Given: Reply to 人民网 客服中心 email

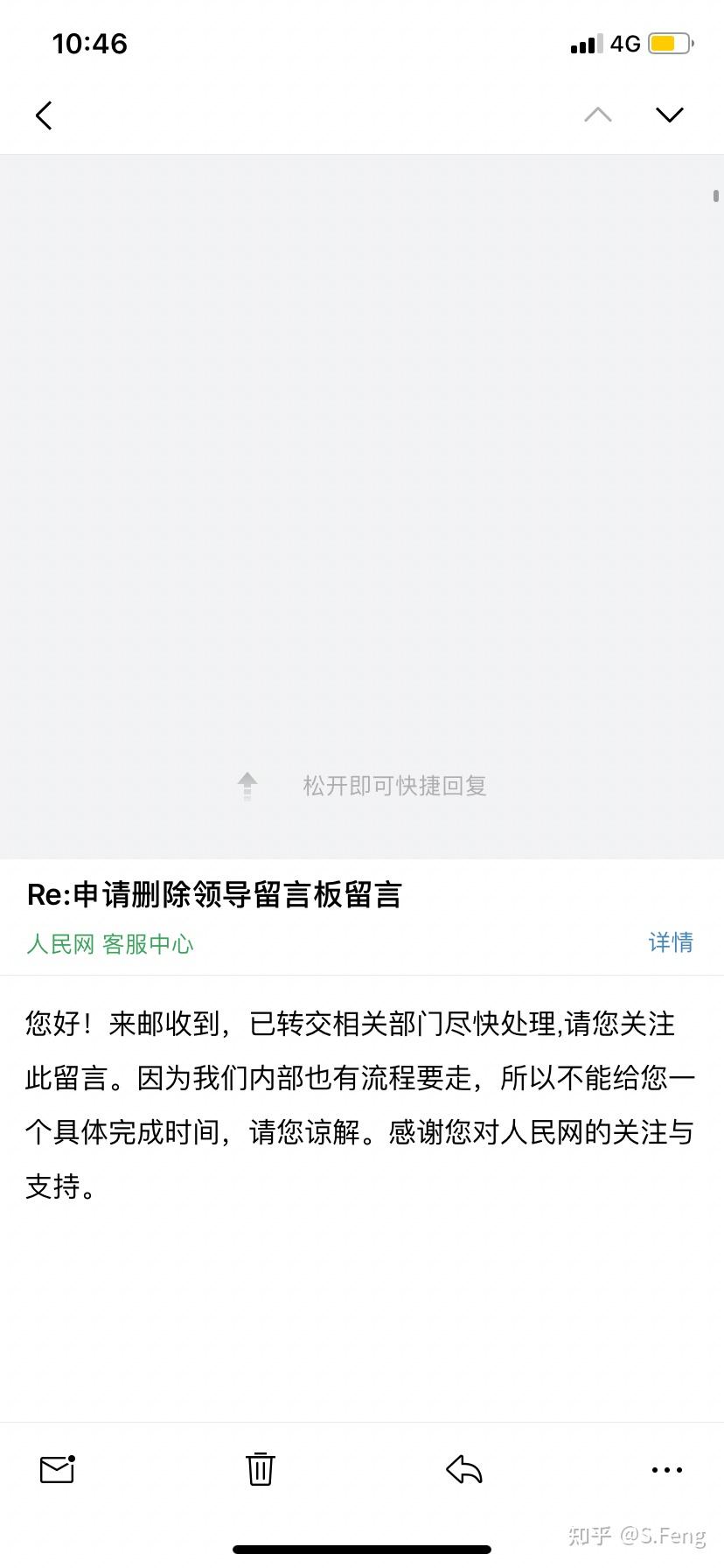Looking at the screenshot, I should (464, 1469).
